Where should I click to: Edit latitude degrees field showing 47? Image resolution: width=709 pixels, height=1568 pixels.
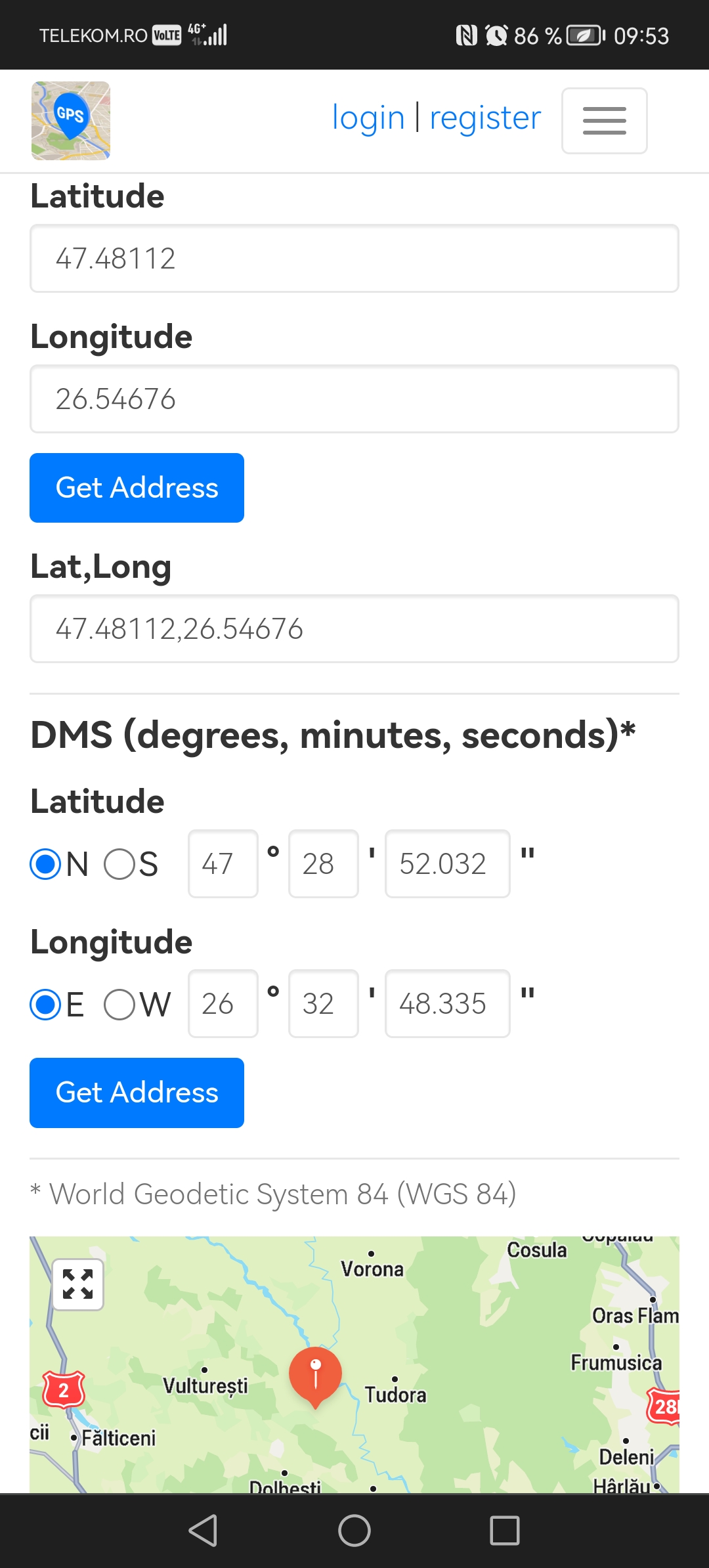[x=223, y=864]
